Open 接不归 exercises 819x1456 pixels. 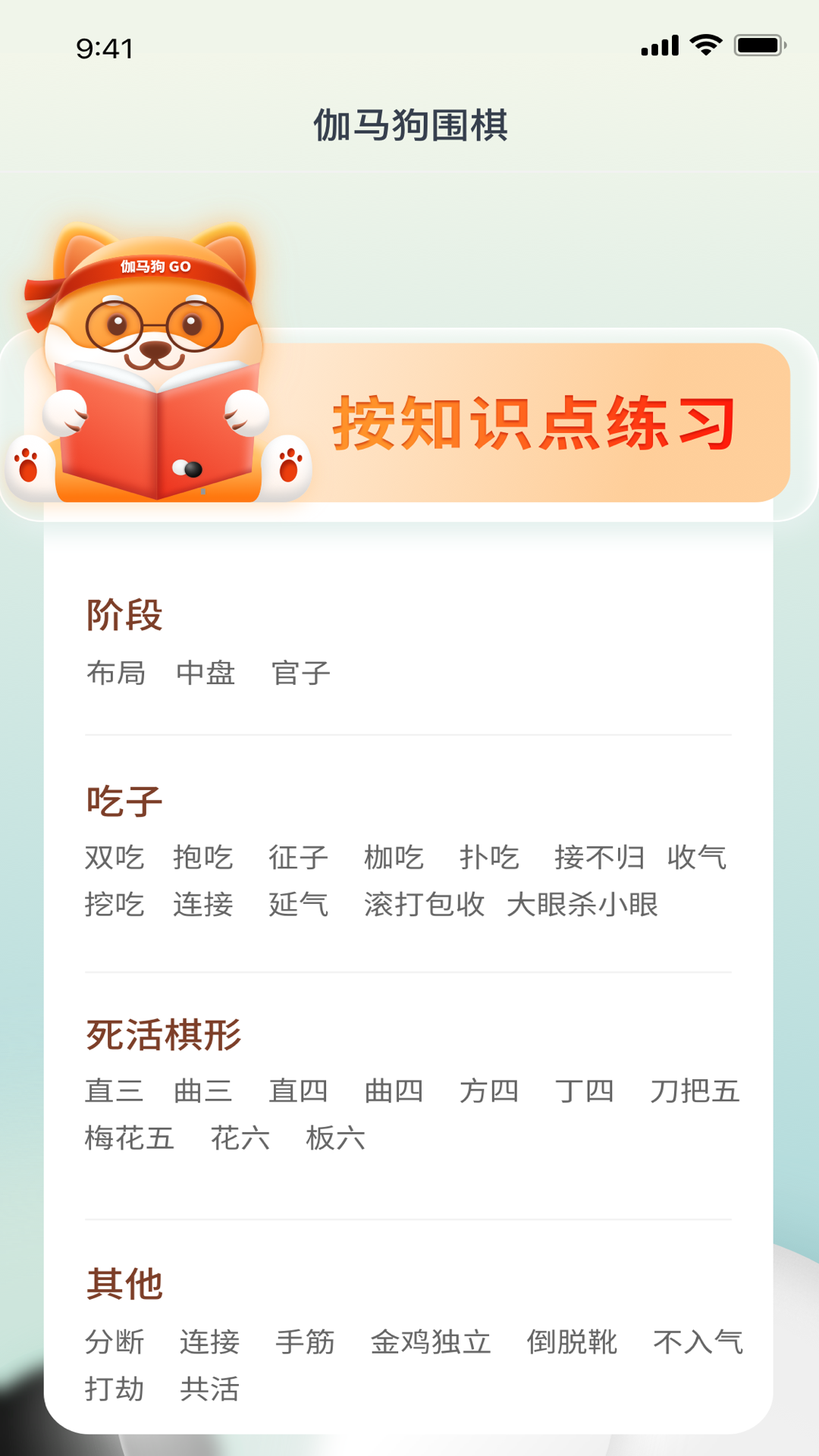click(x=598, y=858)
